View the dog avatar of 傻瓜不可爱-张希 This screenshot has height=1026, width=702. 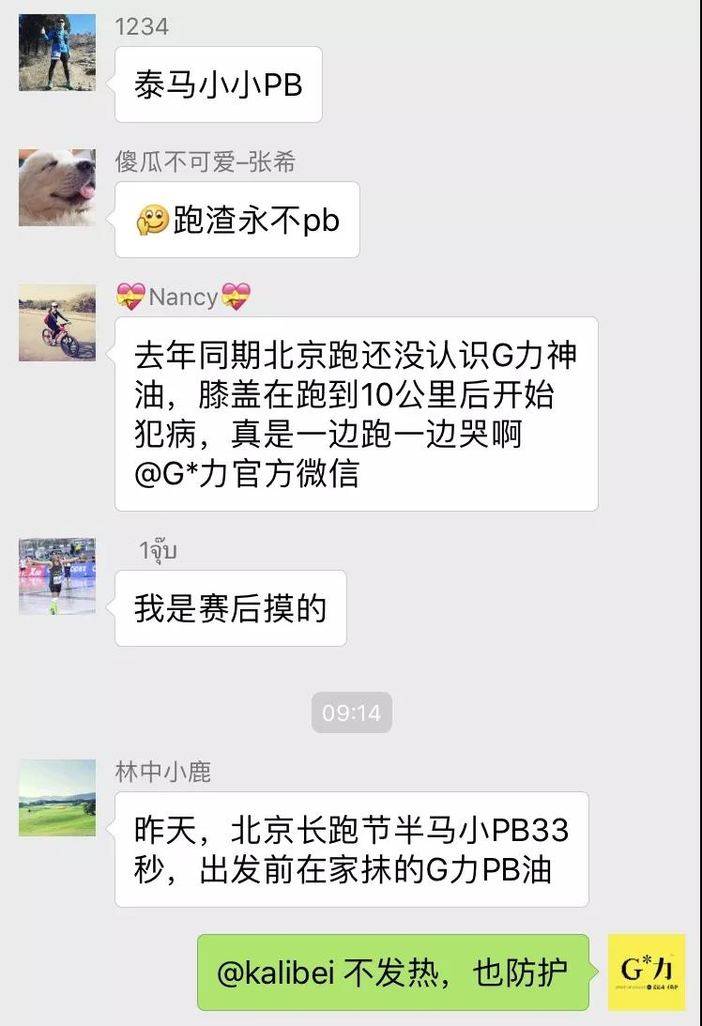point(57,187)
